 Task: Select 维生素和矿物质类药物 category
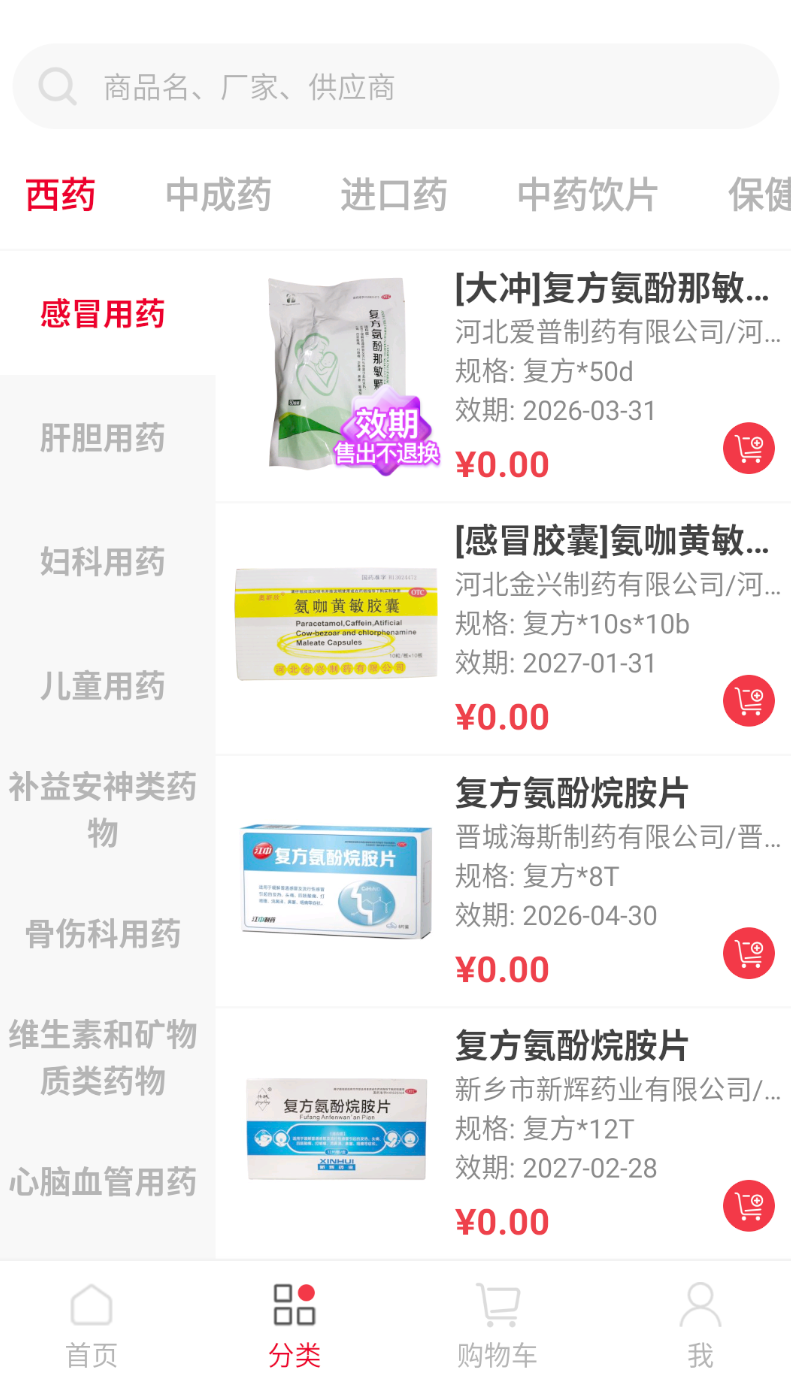[x=102, y=1057]
